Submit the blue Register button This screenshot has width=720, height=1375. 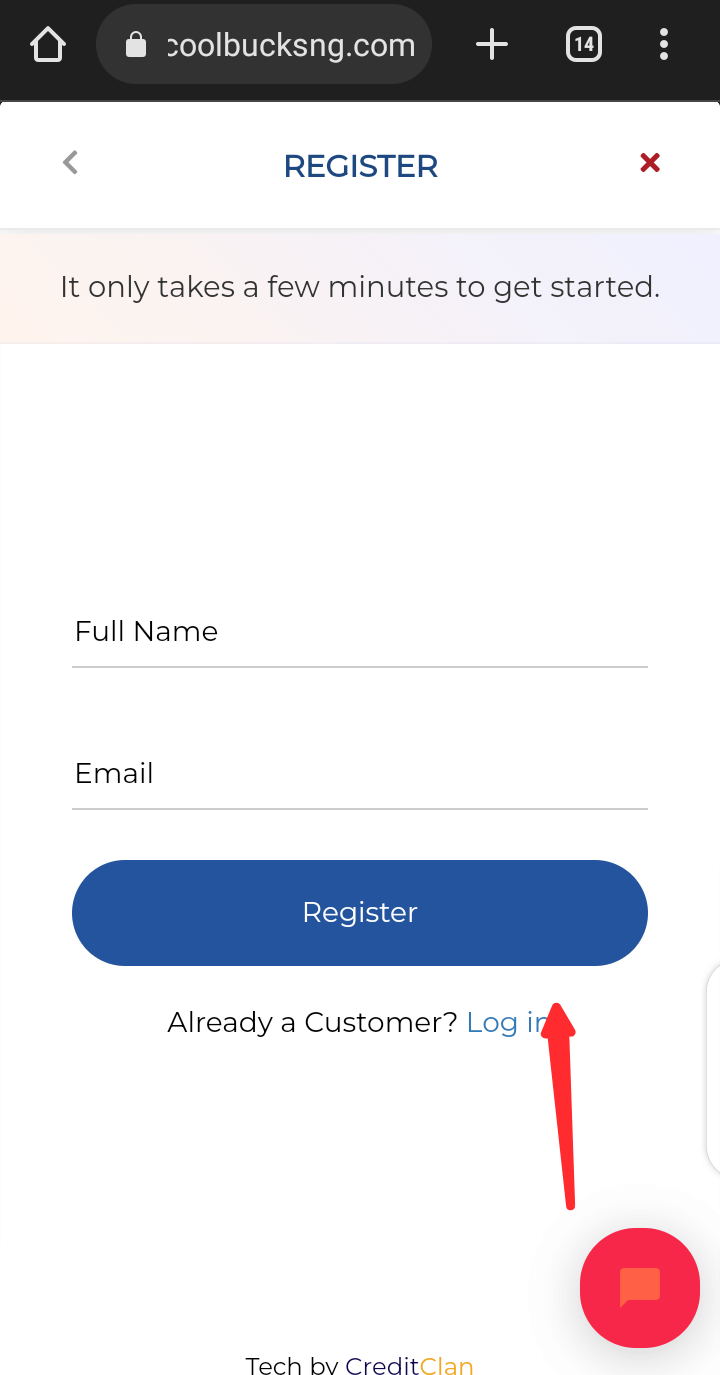[x=360, y=912]
